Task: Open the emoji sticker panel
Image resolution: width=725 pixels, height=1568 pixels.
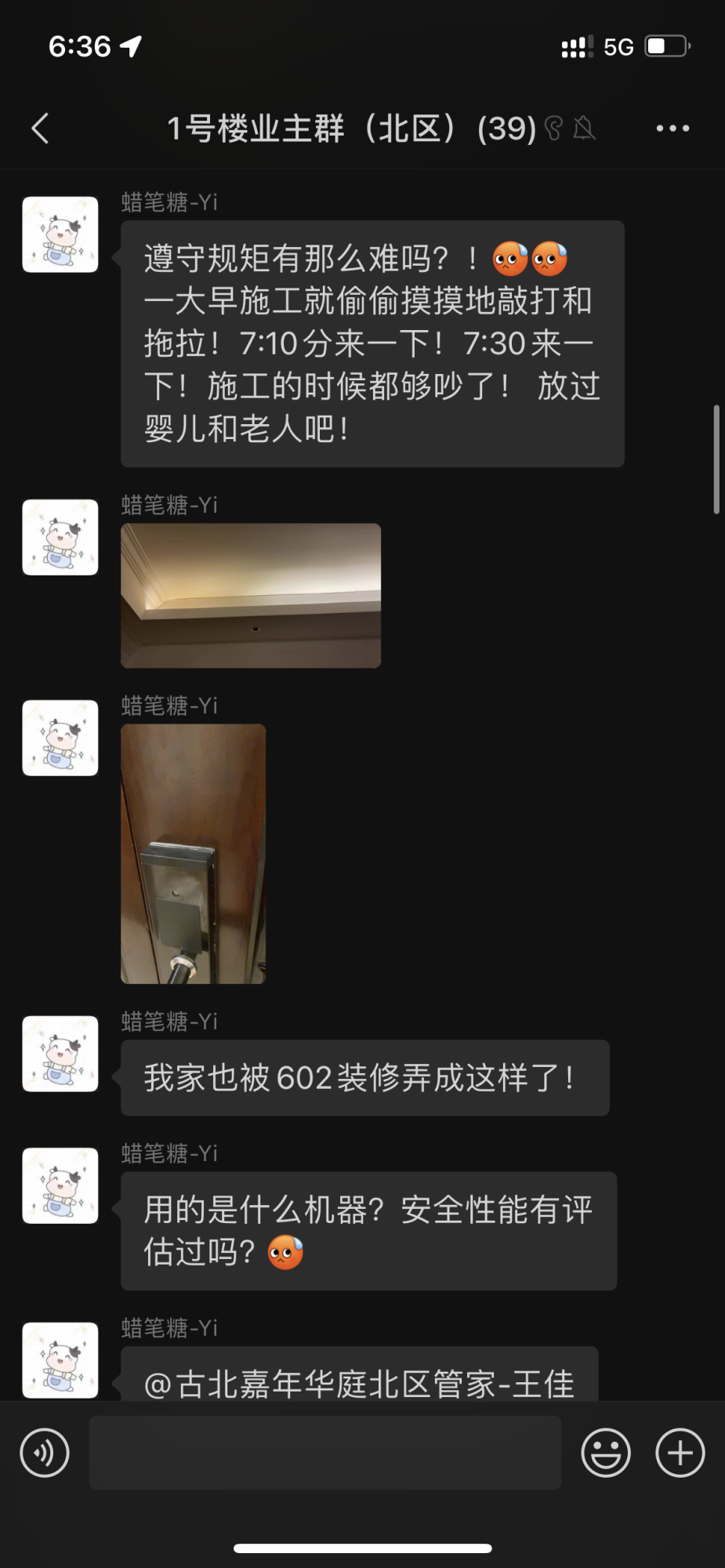Action: click(606, 1453)
